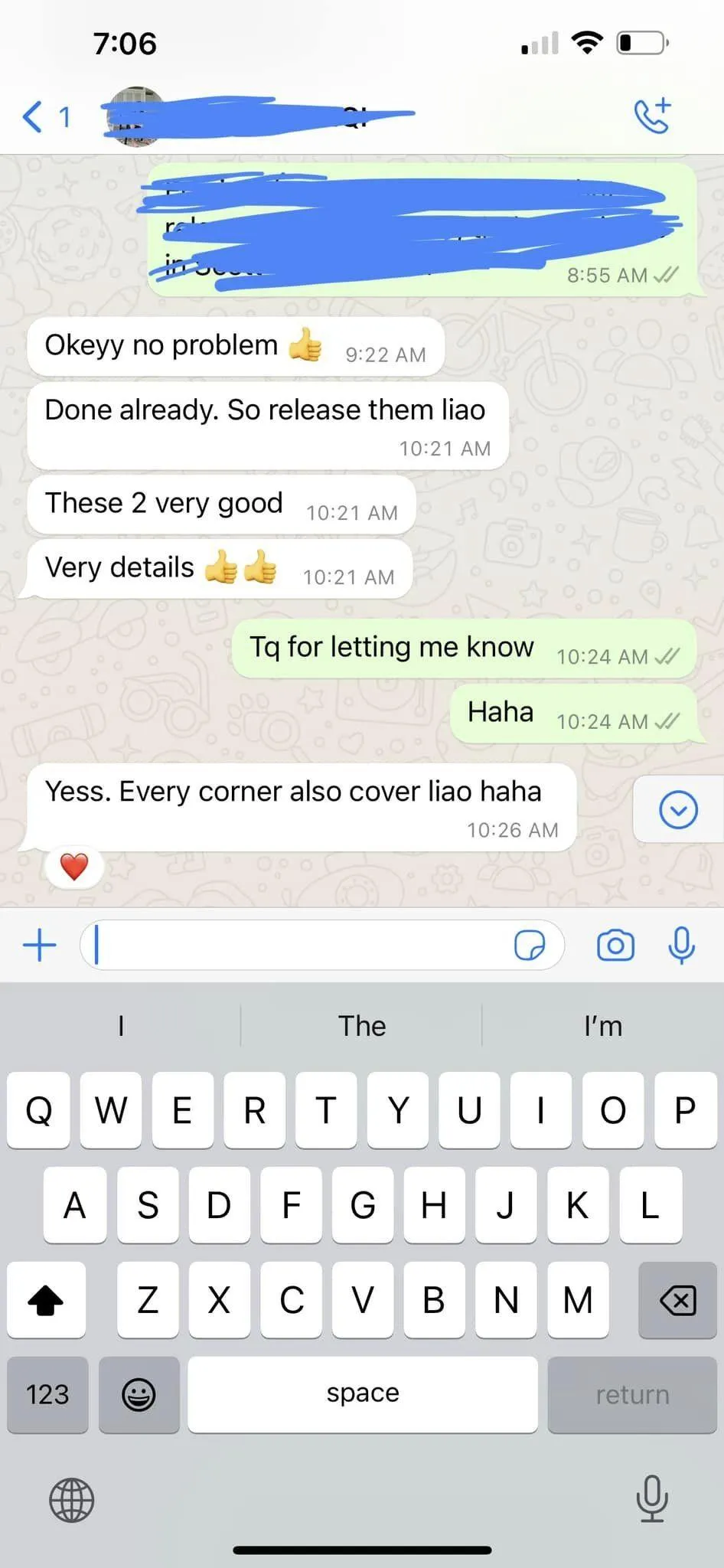Screen dimensions: 724x1568
Task: Start a call with this contact
Action: pyautogui.click(x=653, y=116)
